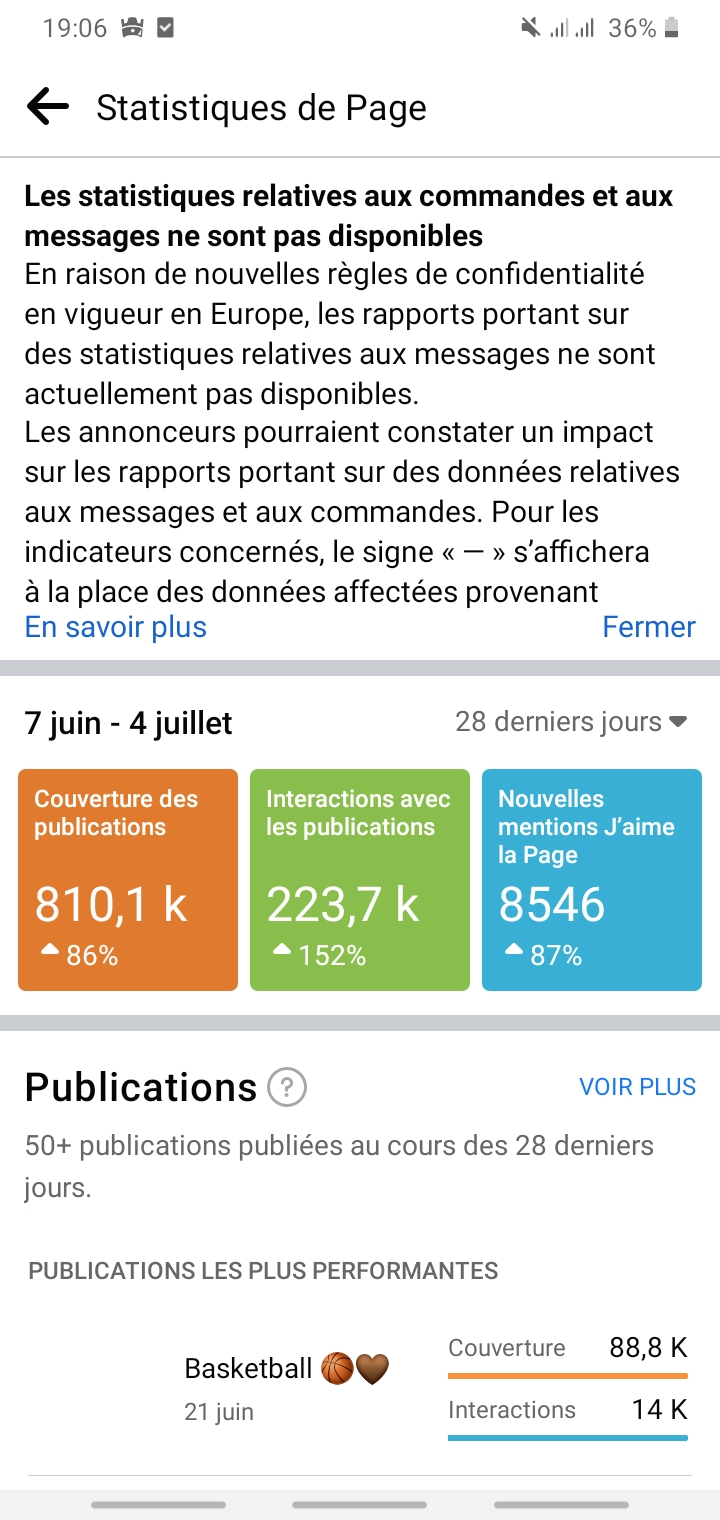
Task: Tap VOIR PLUS for publications
Action: [637, 1087]
